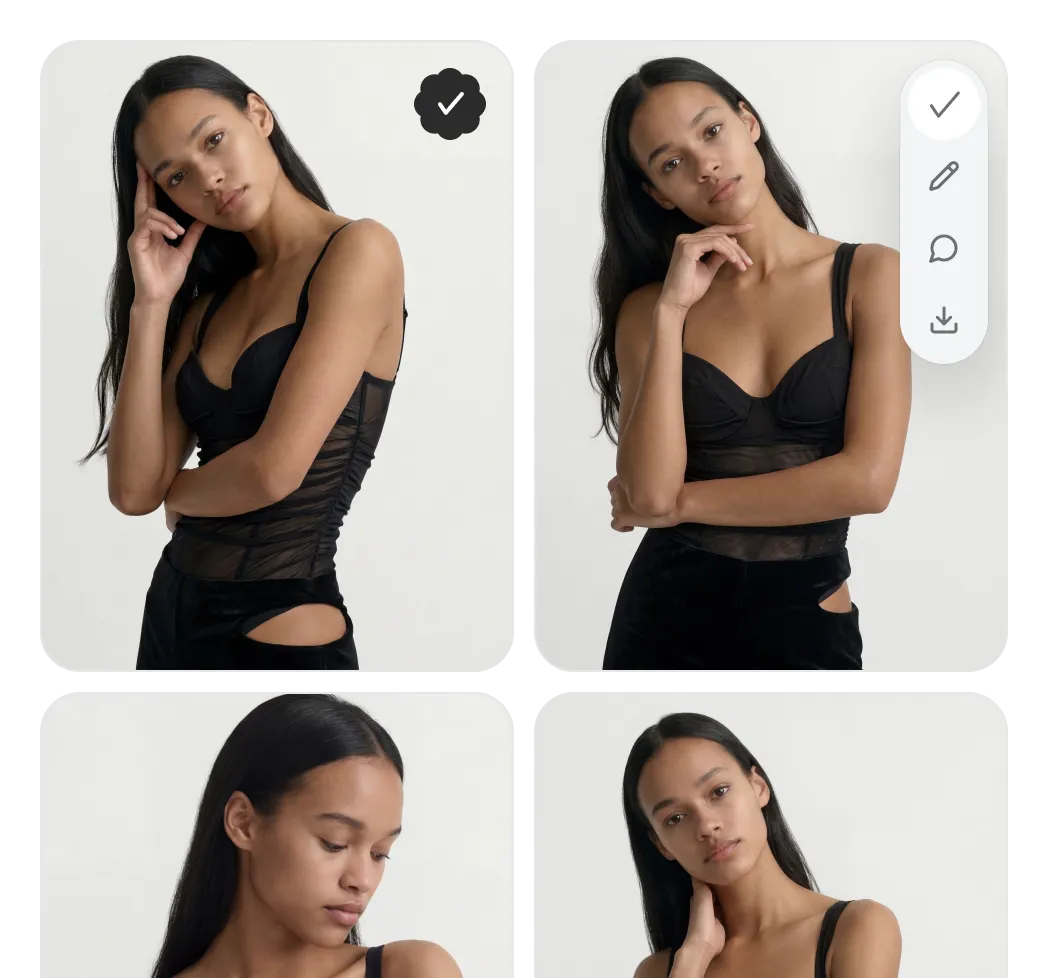This screenshot has width=1048, height=978.
Task: Download the photo with the tray arrow icon
Action: tap(944, 321)
